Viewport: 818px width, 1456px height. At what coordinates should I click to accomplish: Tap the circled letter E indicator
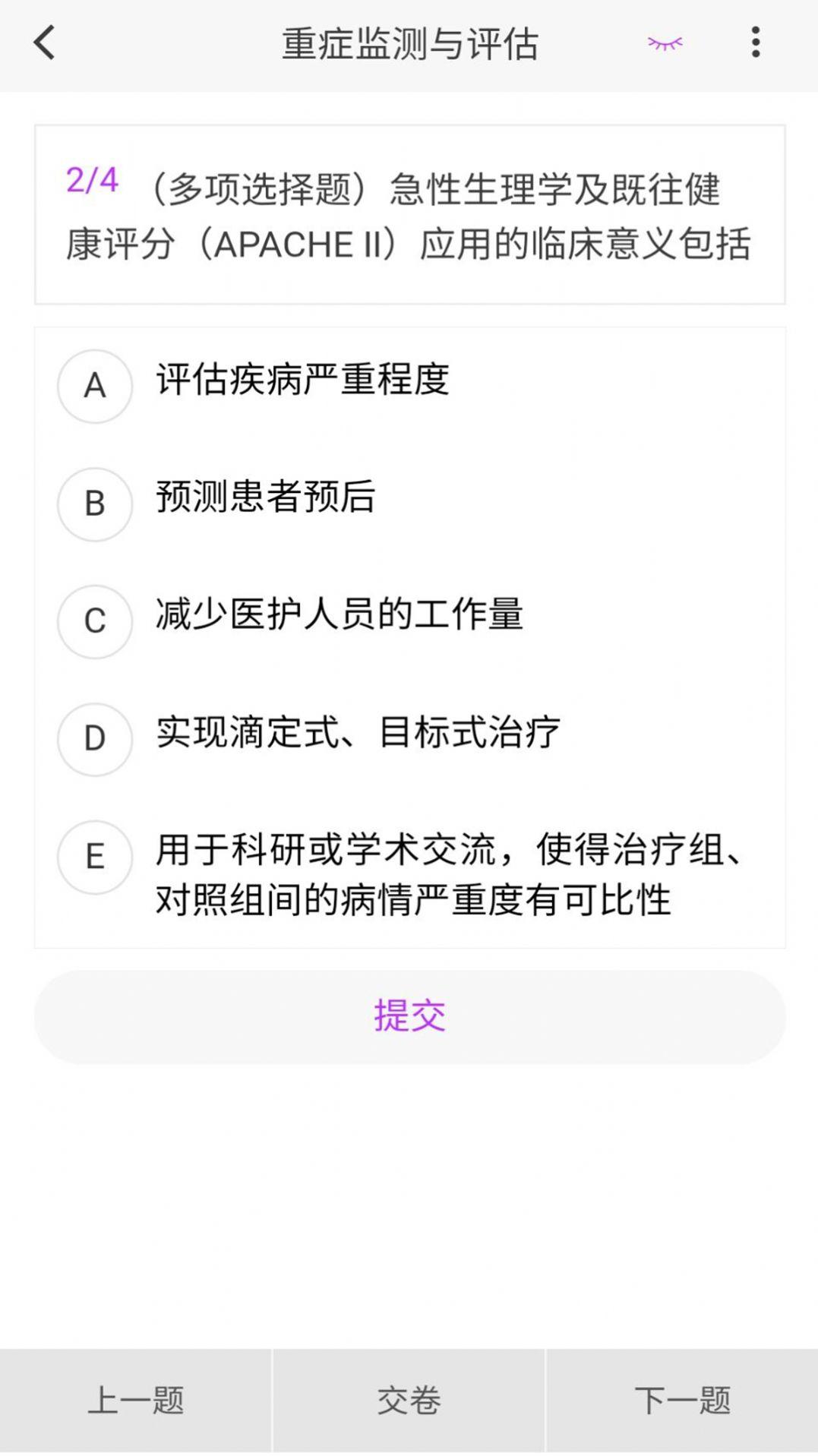(94, 857)
